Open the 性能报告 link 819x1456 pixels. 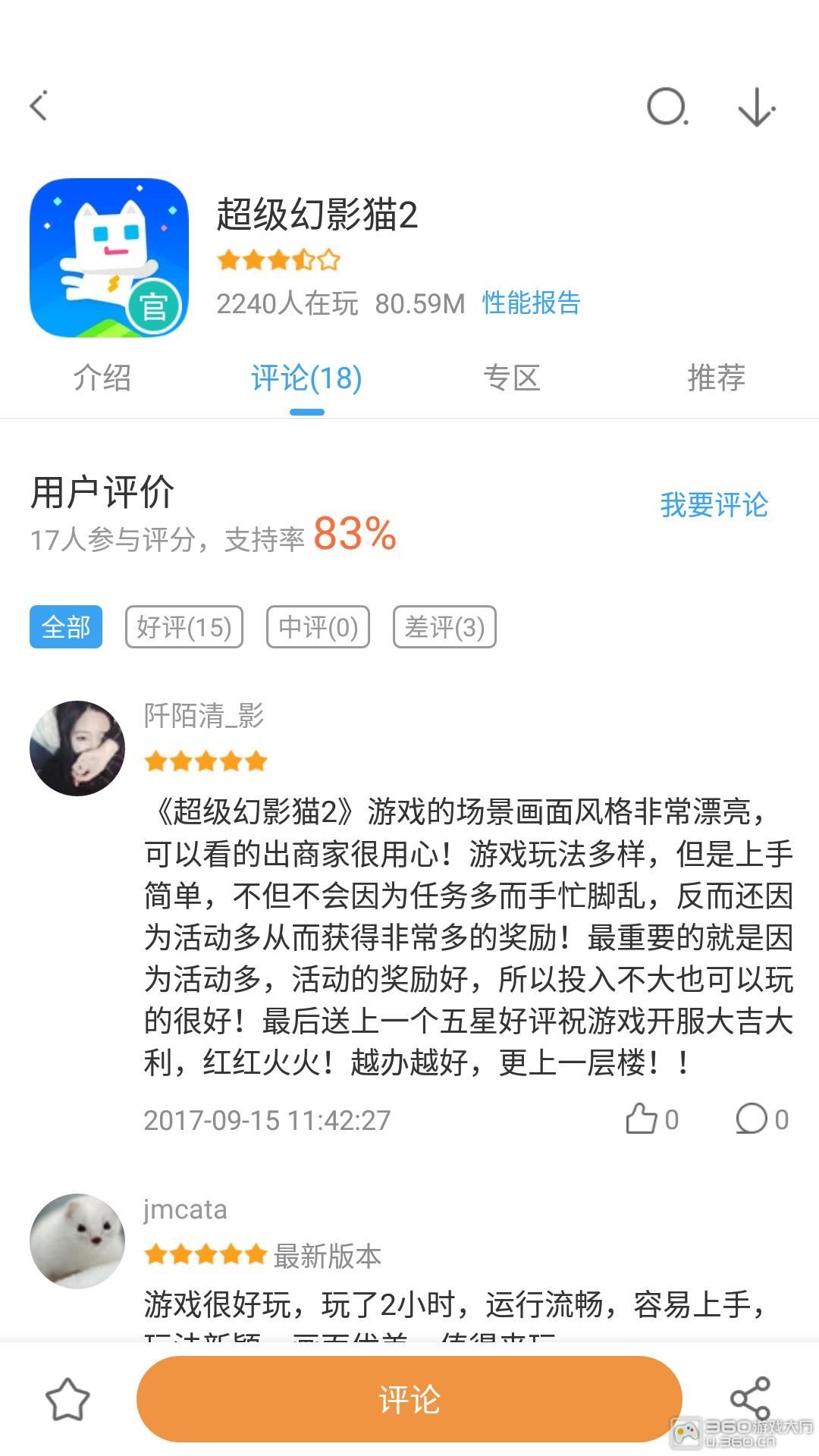coord(531,303)
